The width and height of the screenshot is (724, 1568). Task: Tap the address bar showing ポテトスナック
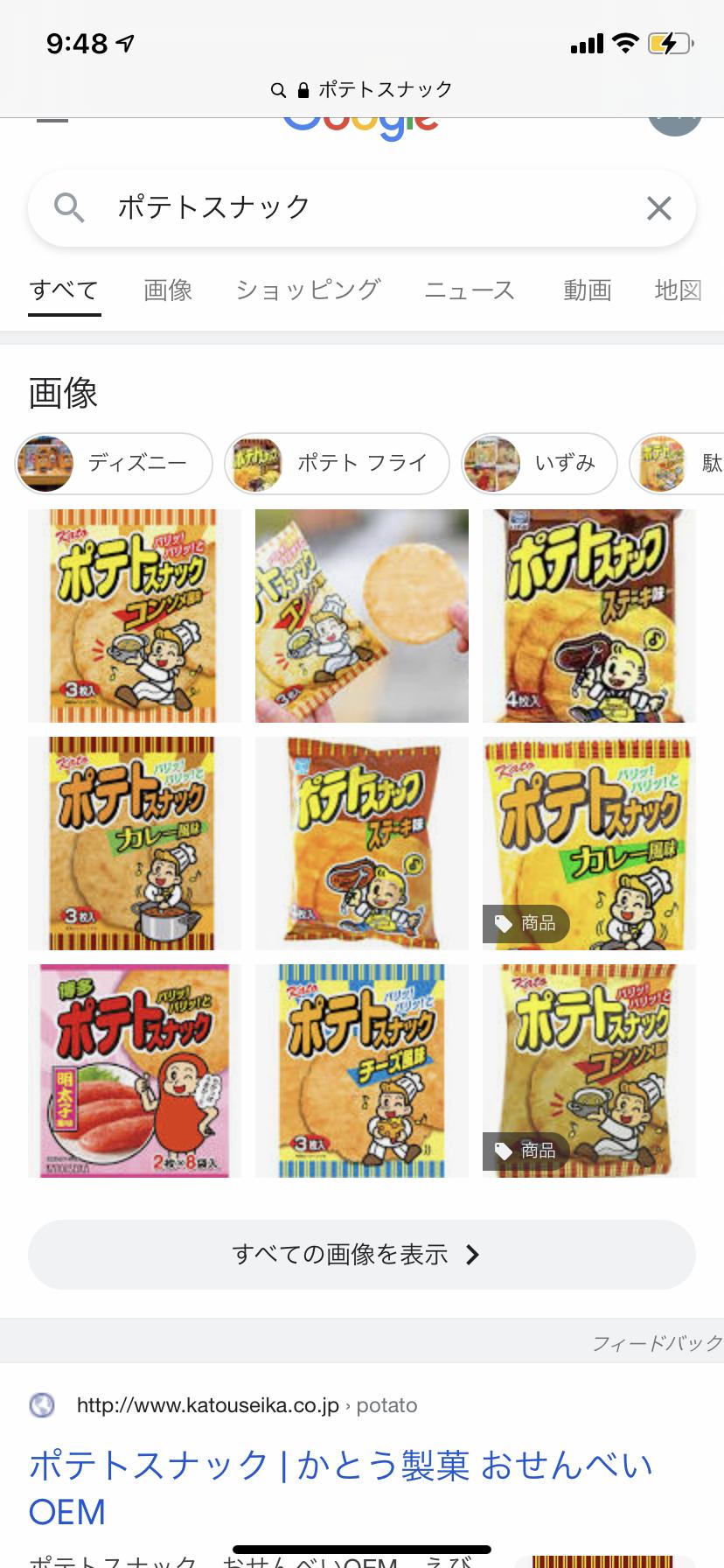pyautogui.click(x=362, y=89)
